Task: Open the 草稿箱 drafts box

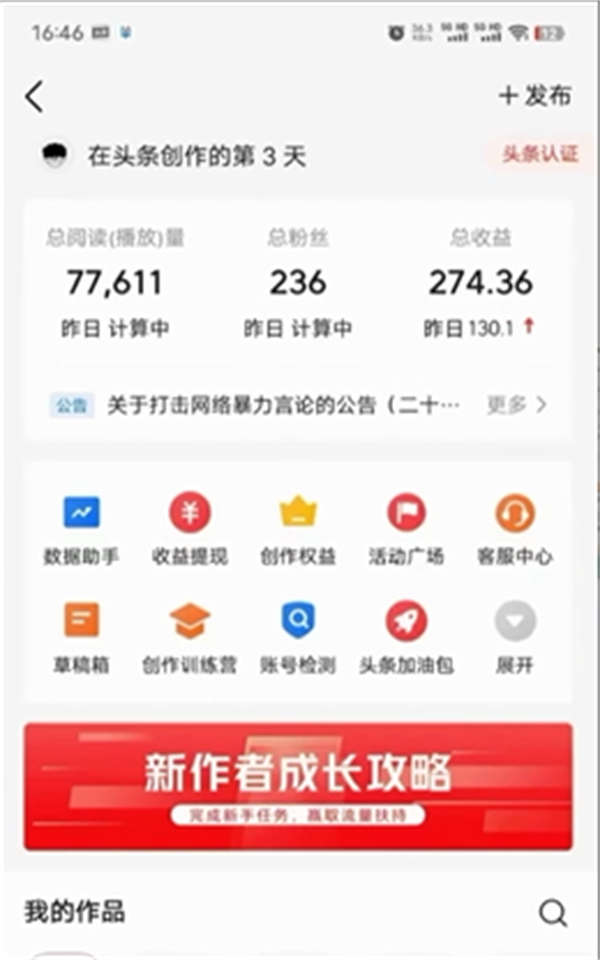Action: tap(81, 638)
